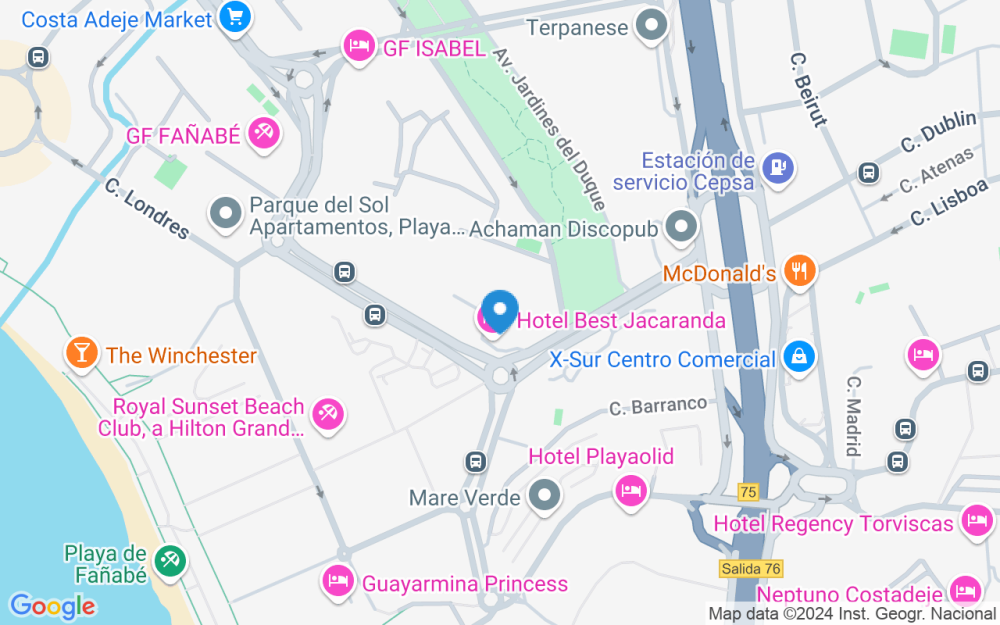Viewport: 1000px width, 625px height.
Task: Tap Estación de servicio Cepsa fuel pin
Action: (x=777, y=168)
